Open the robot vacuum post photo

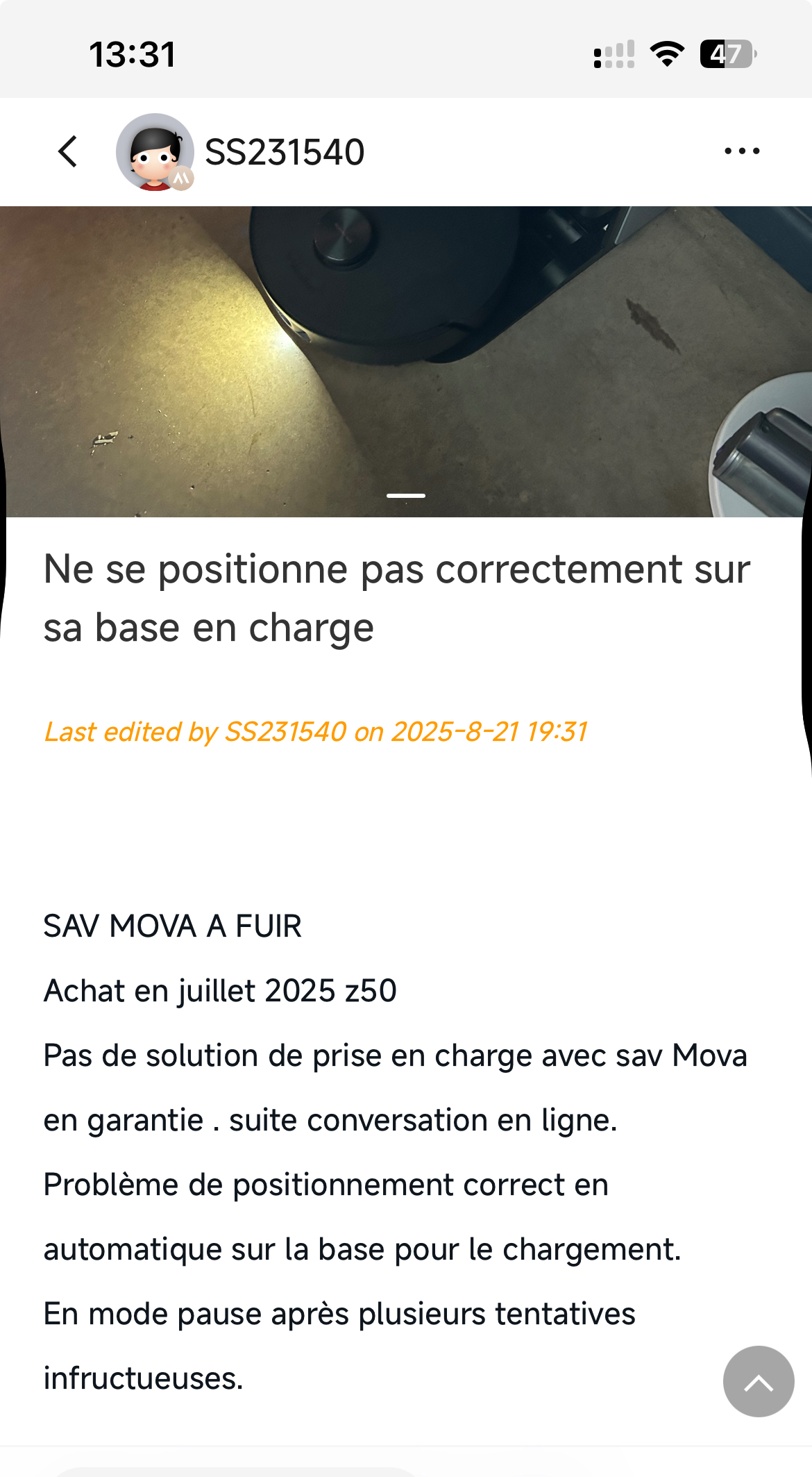pos(406,361)
